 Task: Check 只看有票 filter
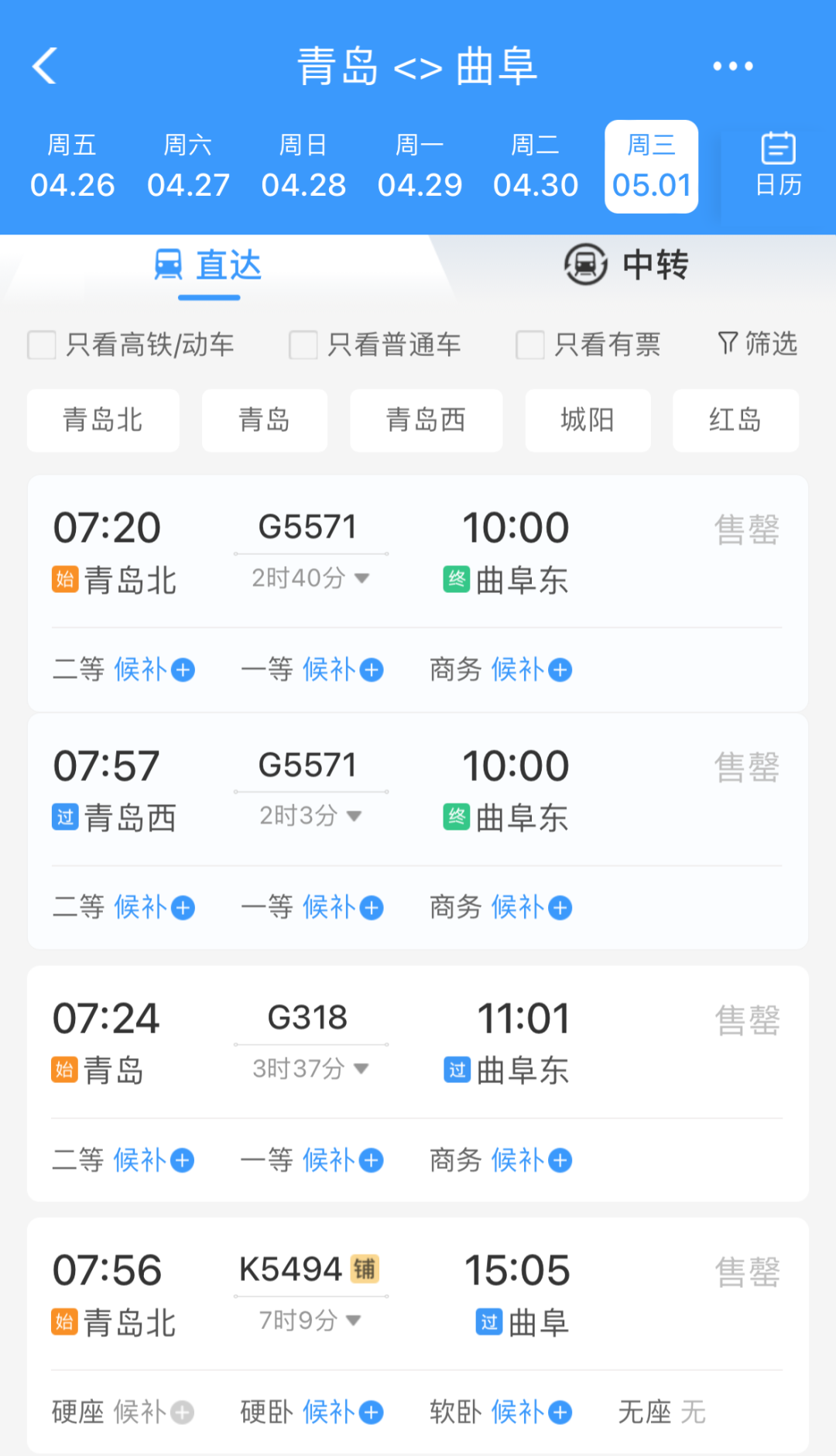click(x=588, y=344)
